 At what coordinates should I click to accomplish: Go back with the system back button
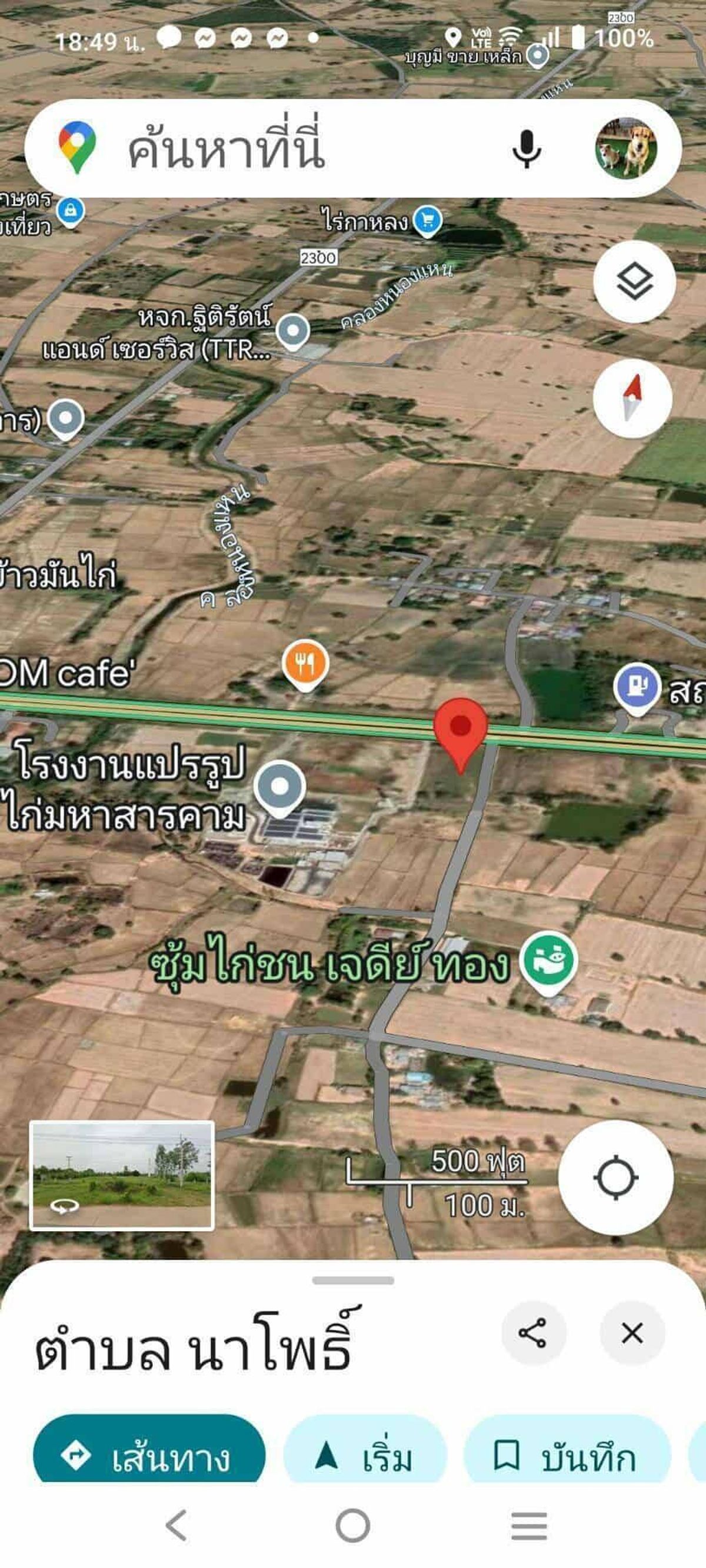point(176,1526)
